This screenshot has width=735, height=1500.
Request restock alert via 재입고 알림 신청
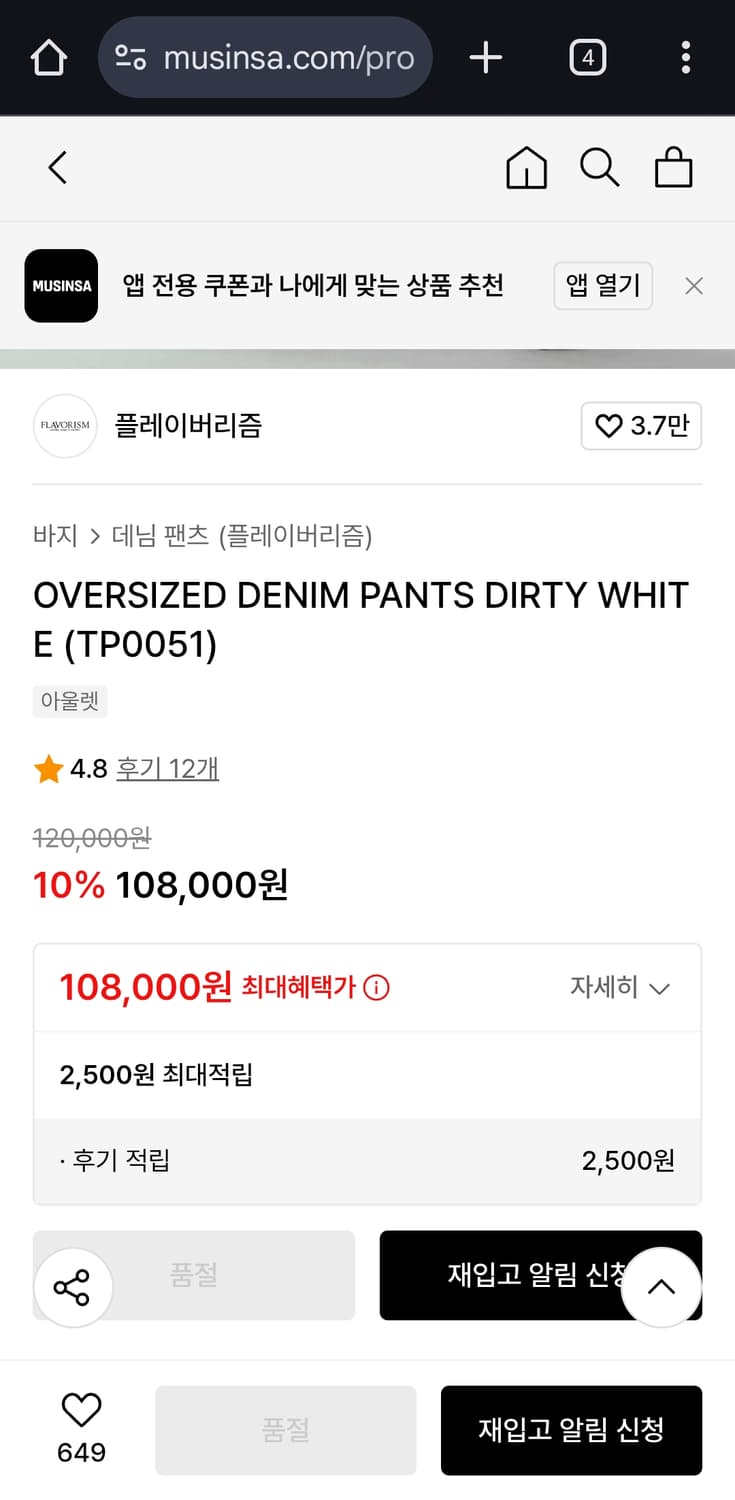pyautogui.click(x=571, y=1430)
